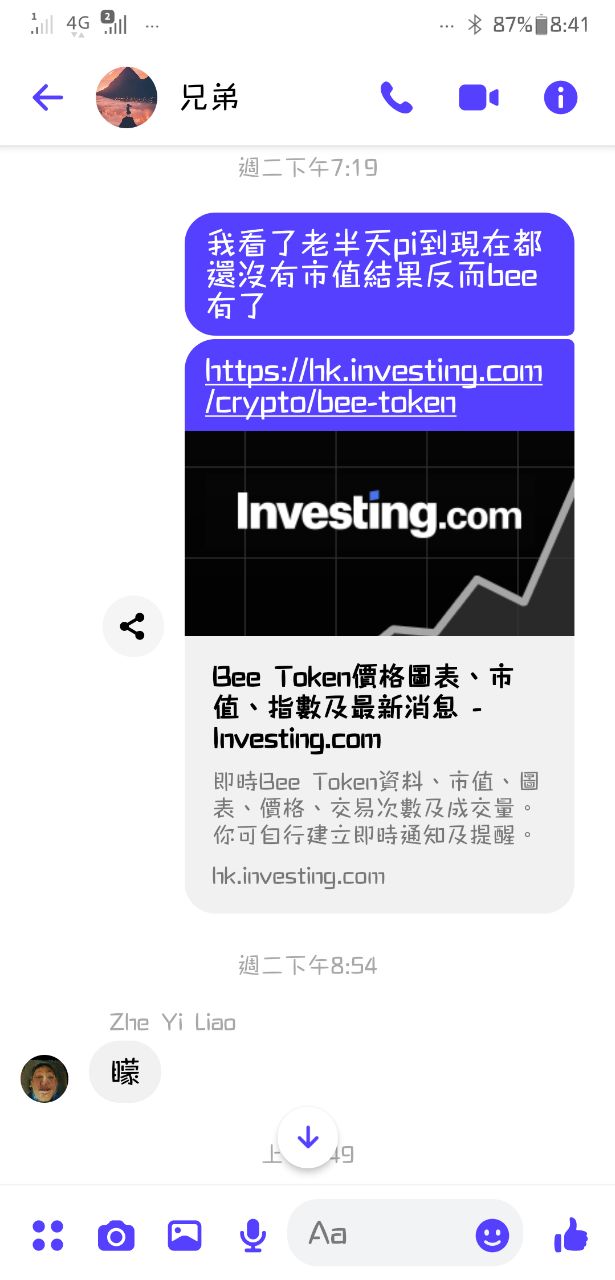Start a video call with 兄弟
Screen dimensions: 615x1280
pos(478,97)
